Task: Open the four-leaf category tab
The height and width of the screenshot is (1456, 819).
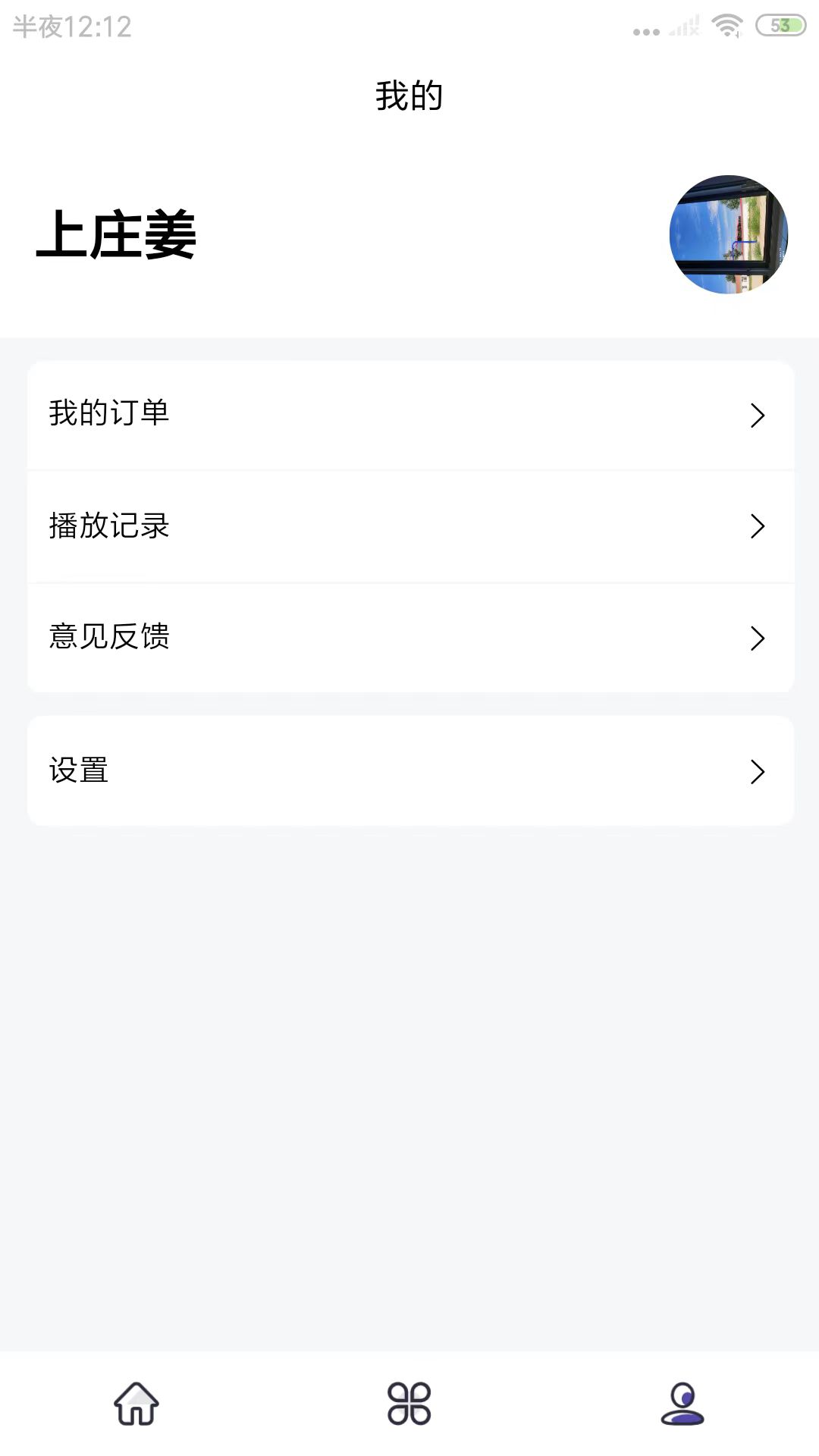Action: point(409,1403)
